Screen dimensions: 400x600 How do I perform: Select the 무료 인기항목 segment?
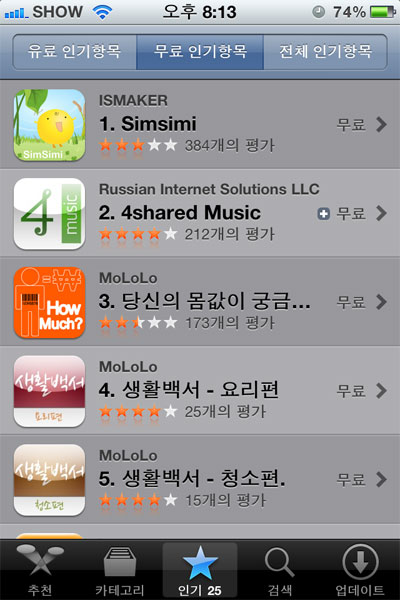(x=200, y=52)
